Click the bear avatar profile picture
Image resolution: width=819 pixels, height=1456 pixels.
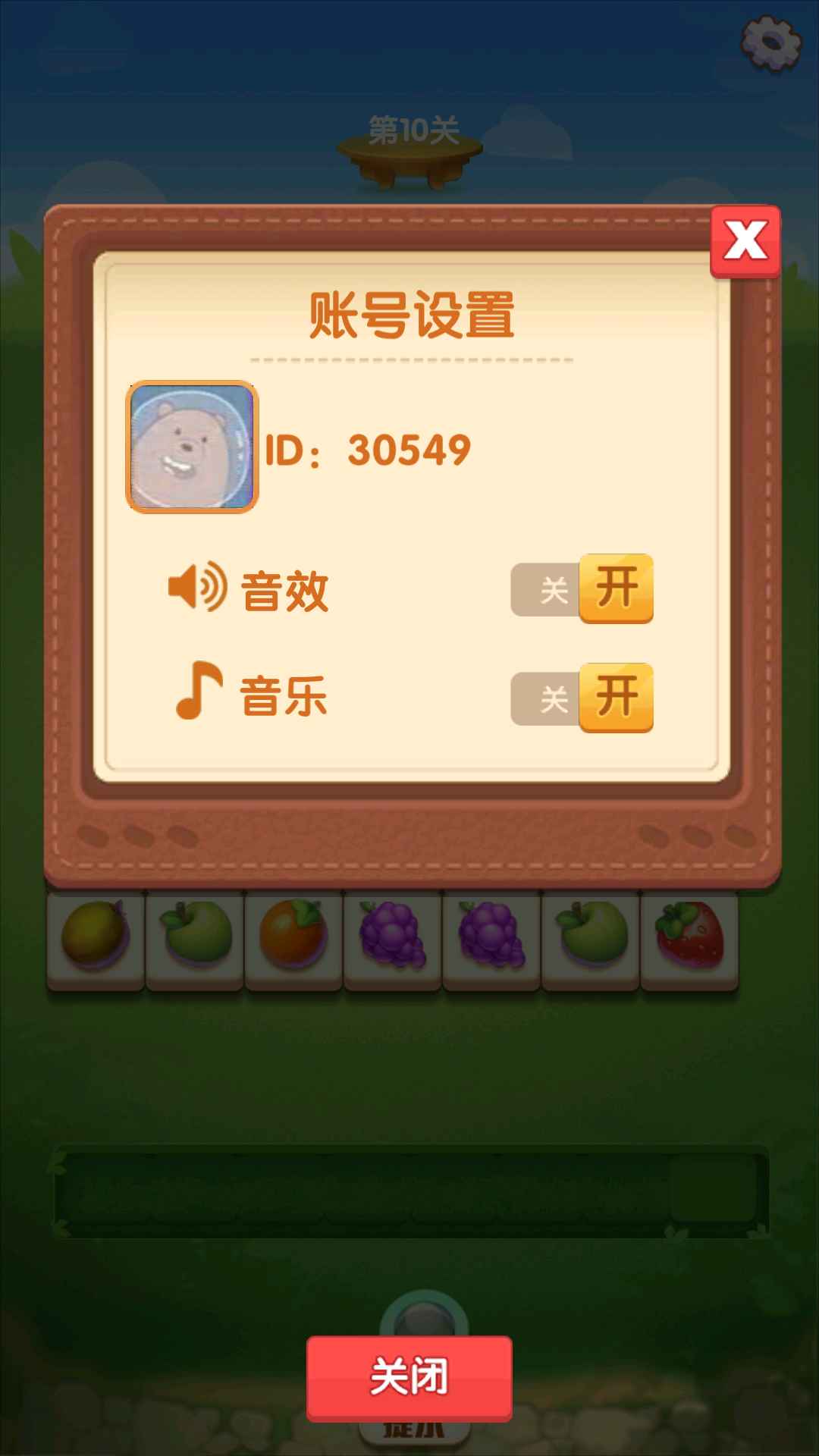[192, 446]
